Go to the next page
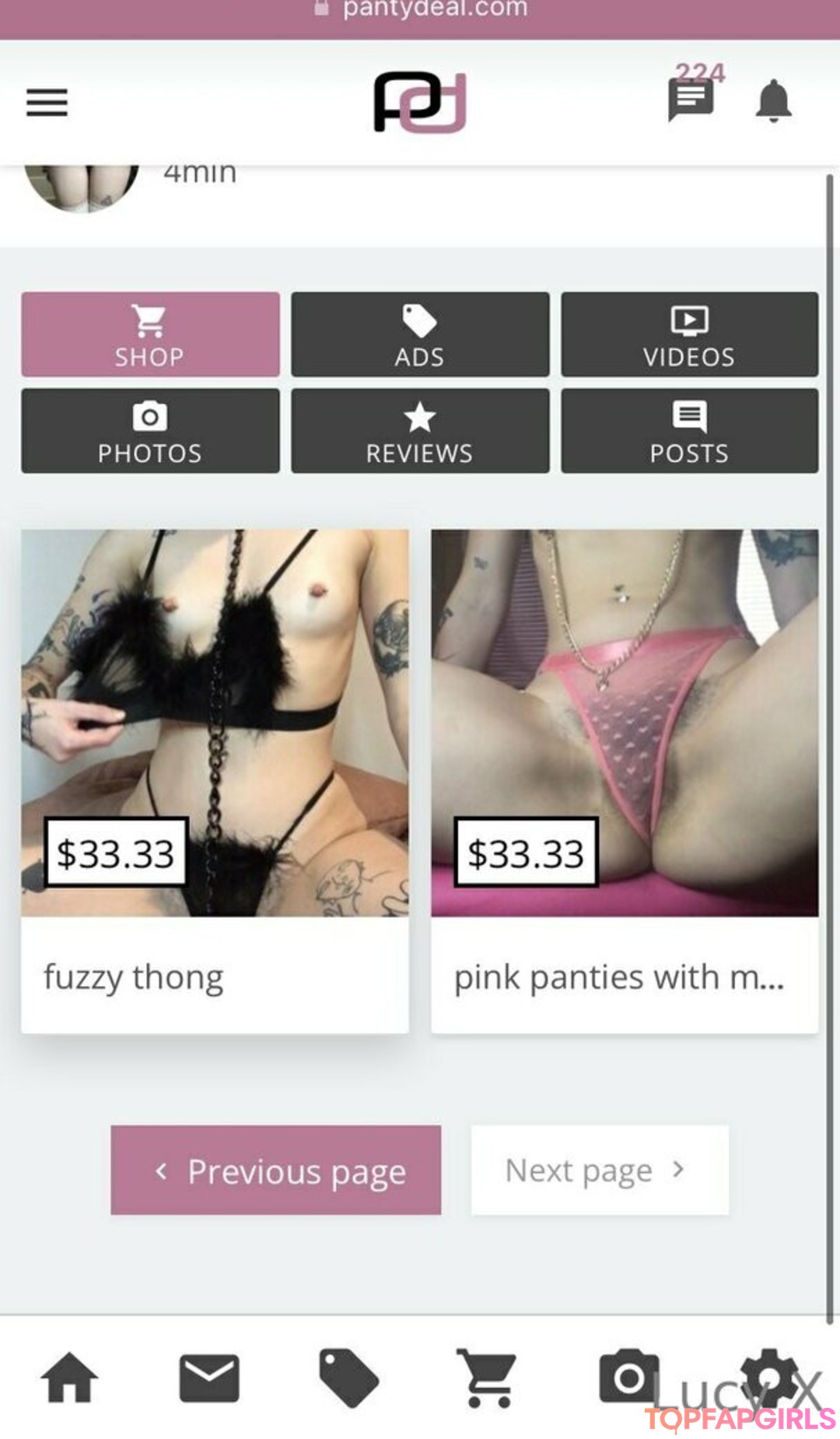The image size is (840, 1439). coord(599,1170)
